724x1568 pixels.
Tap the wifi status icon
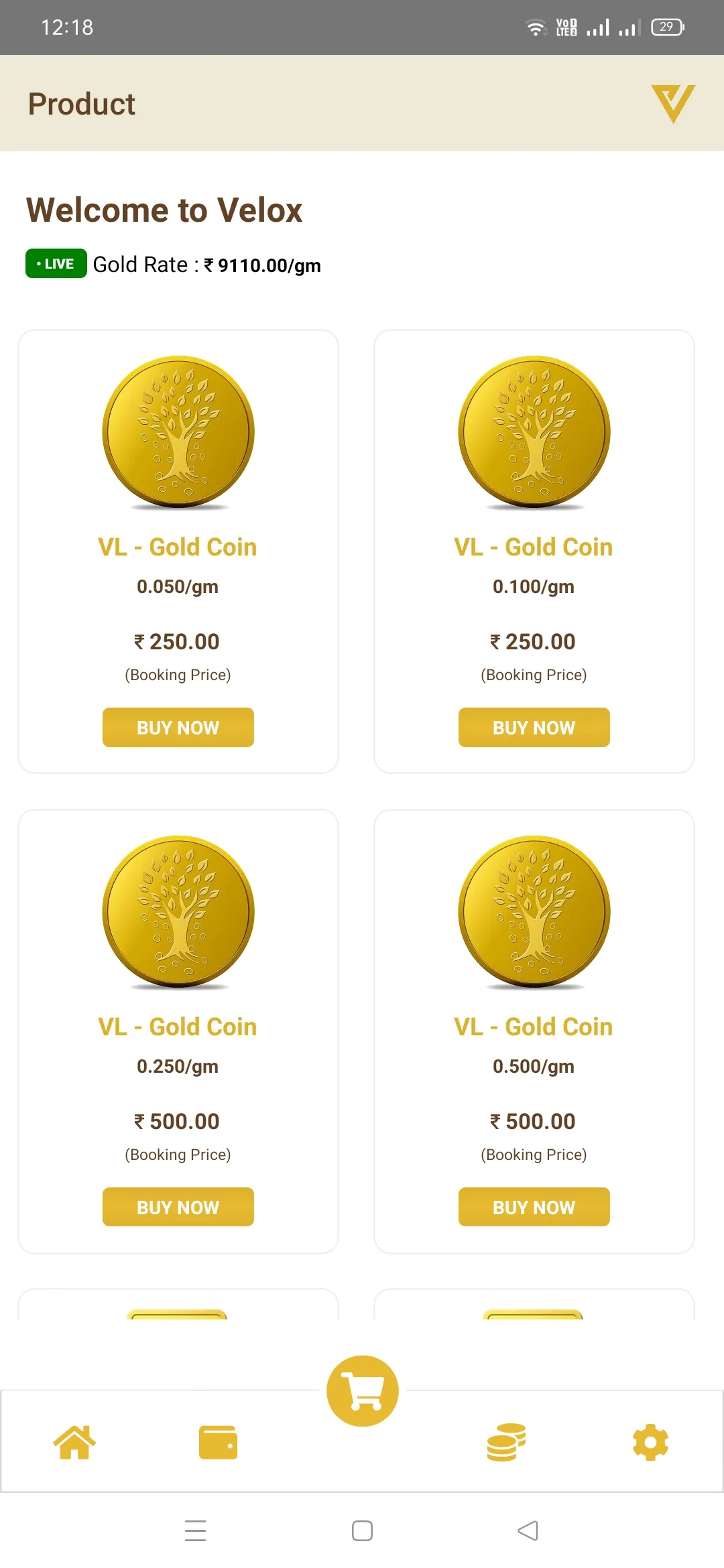coord(536,27)
